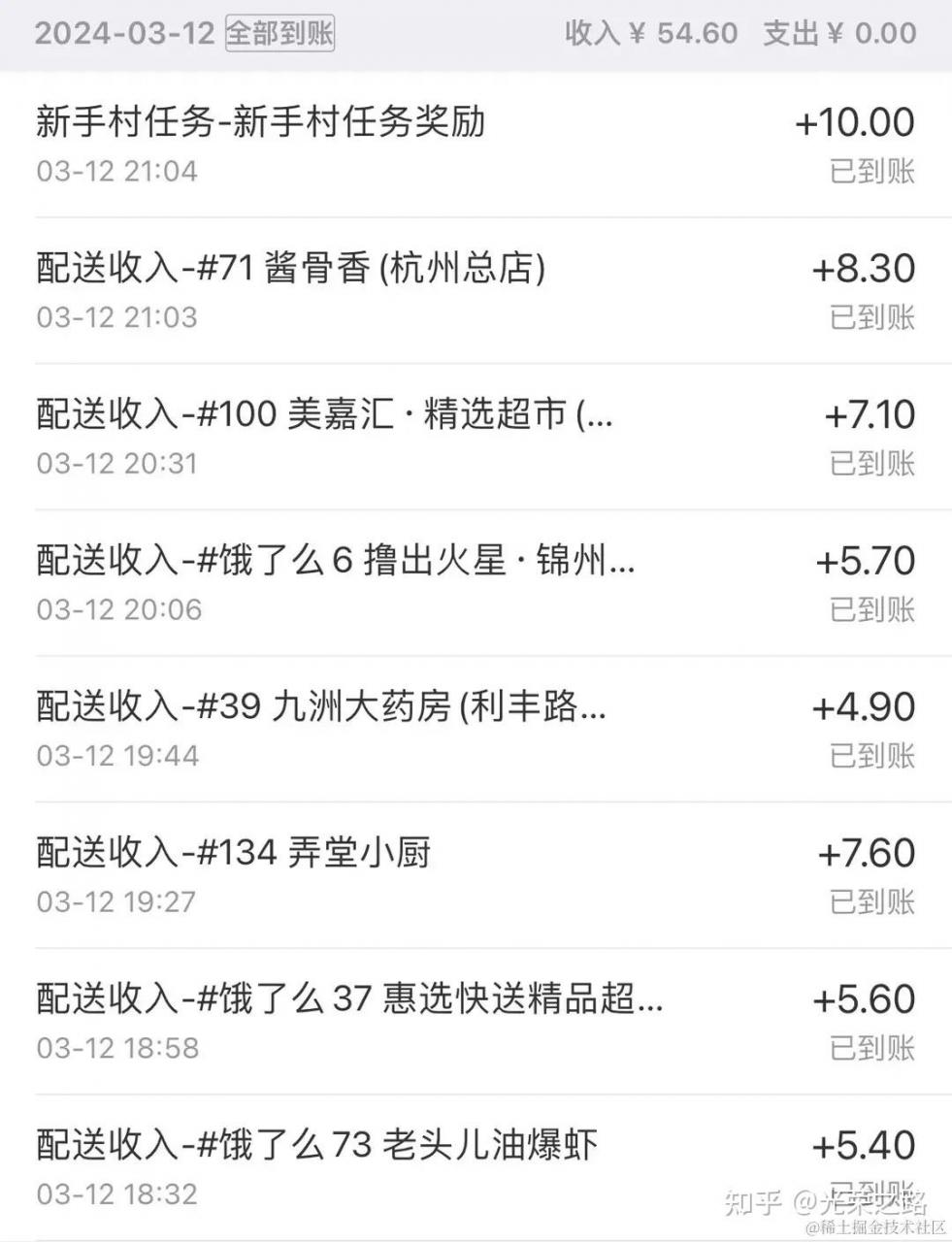Tap the 老头儿油爆虾 delivery income row
Viewport: 952px width, 1242px height.
476,1165
